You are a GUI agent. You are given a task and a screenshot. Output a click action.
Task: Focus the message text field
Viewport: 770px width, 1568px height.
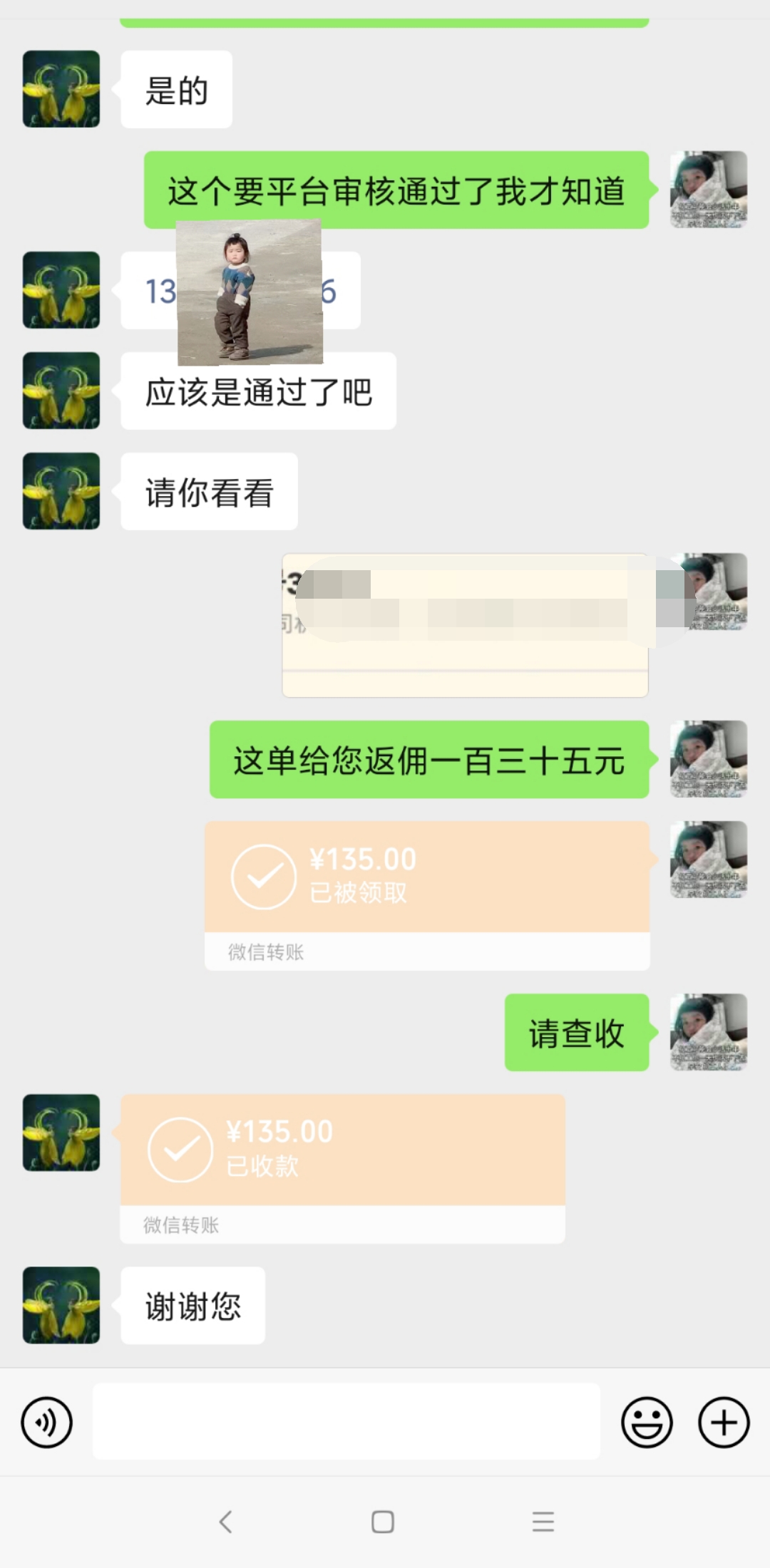coord(346,1423)
